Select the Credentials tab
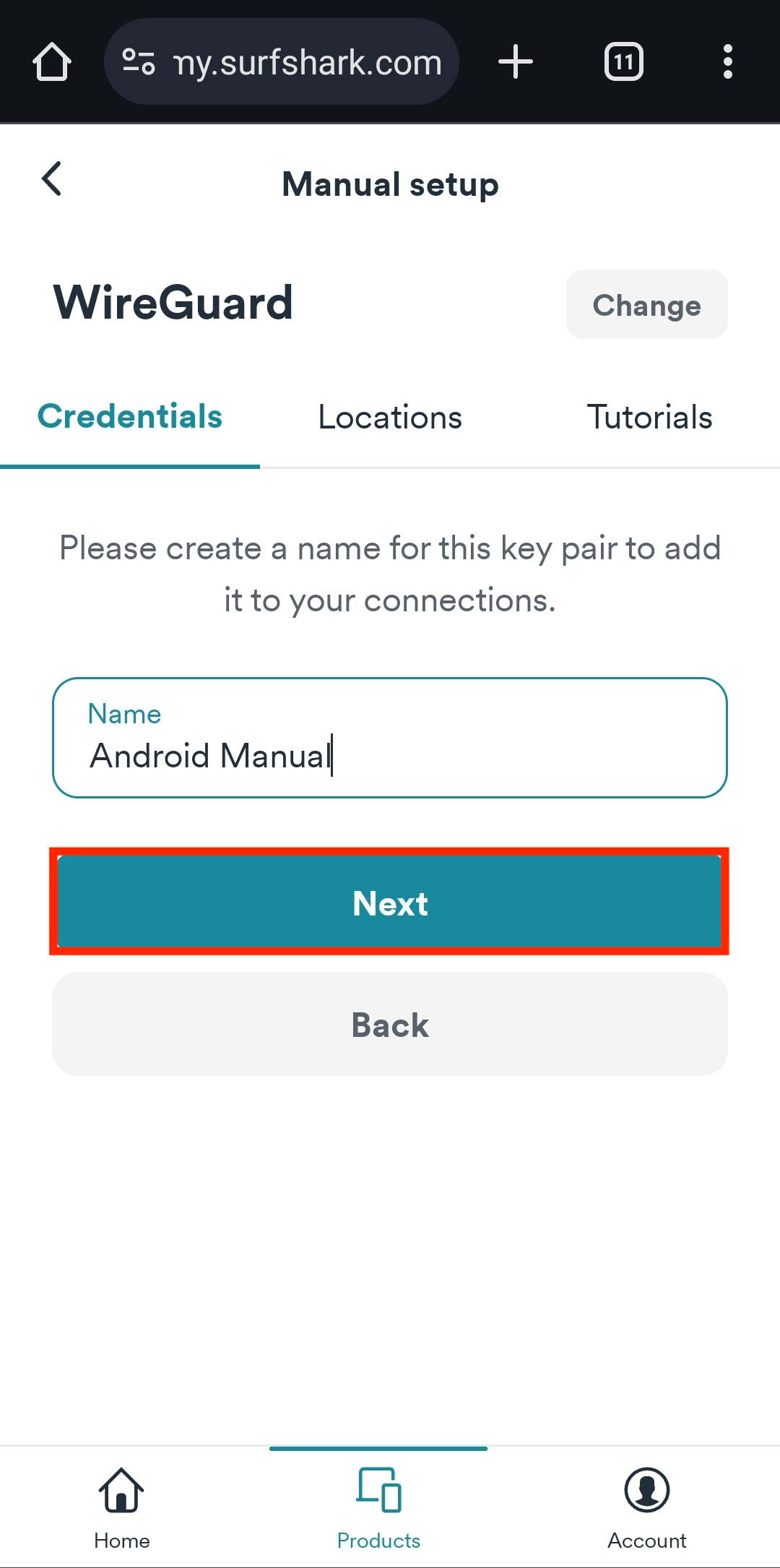Image resolution: width=780 pixels, height=1568 pixels. coord(130,418)
